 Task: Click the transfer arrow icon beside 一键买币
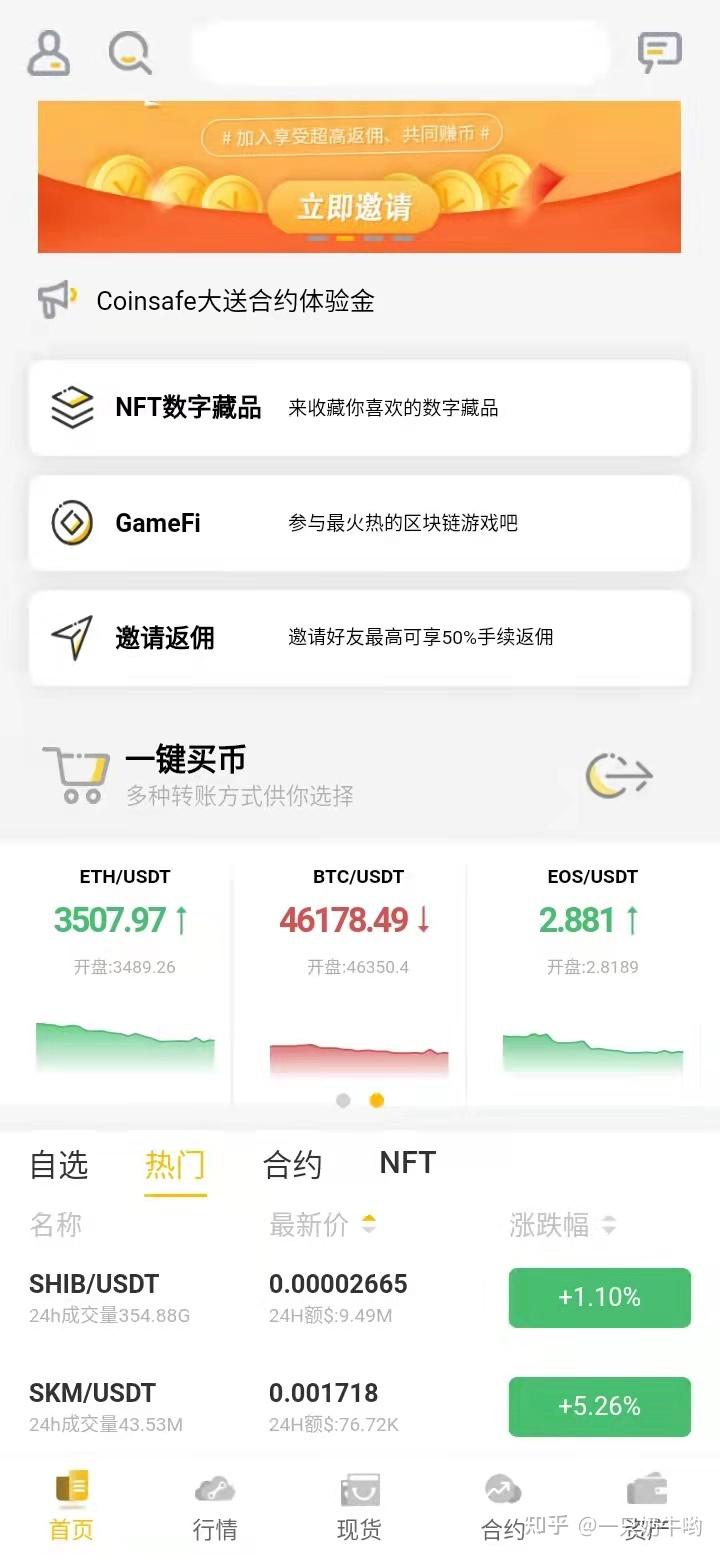pos(619,775)
